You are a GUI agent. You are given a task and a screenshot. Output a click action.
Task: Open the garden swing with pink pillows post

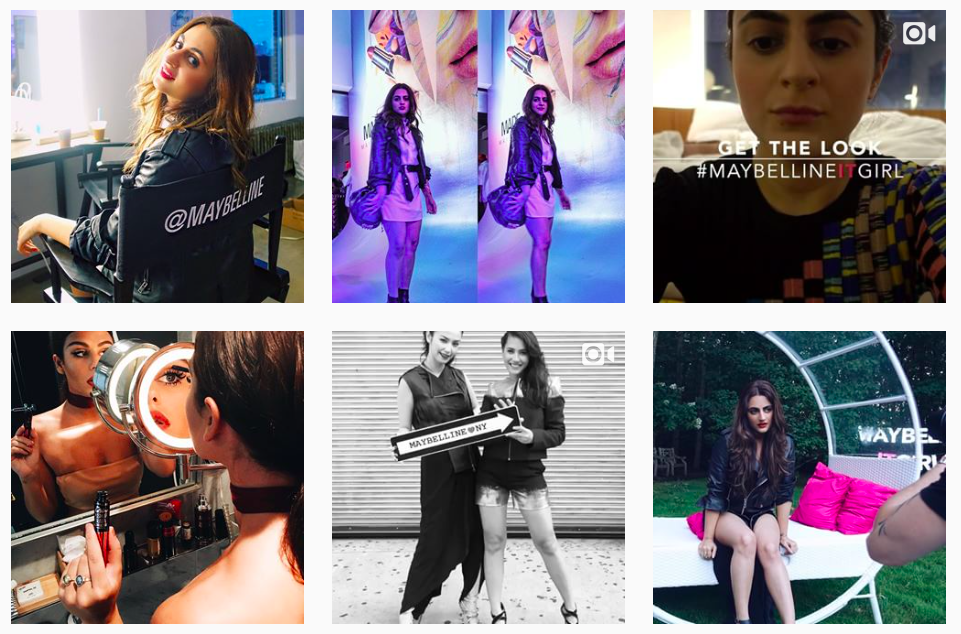coord(799,478)
